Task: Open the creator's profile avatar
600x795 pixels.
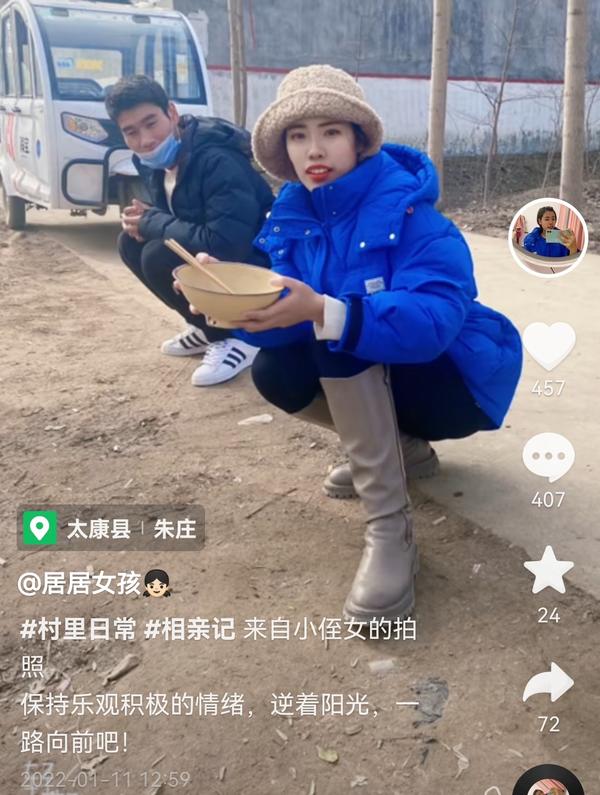Action: tap(548, 238)
